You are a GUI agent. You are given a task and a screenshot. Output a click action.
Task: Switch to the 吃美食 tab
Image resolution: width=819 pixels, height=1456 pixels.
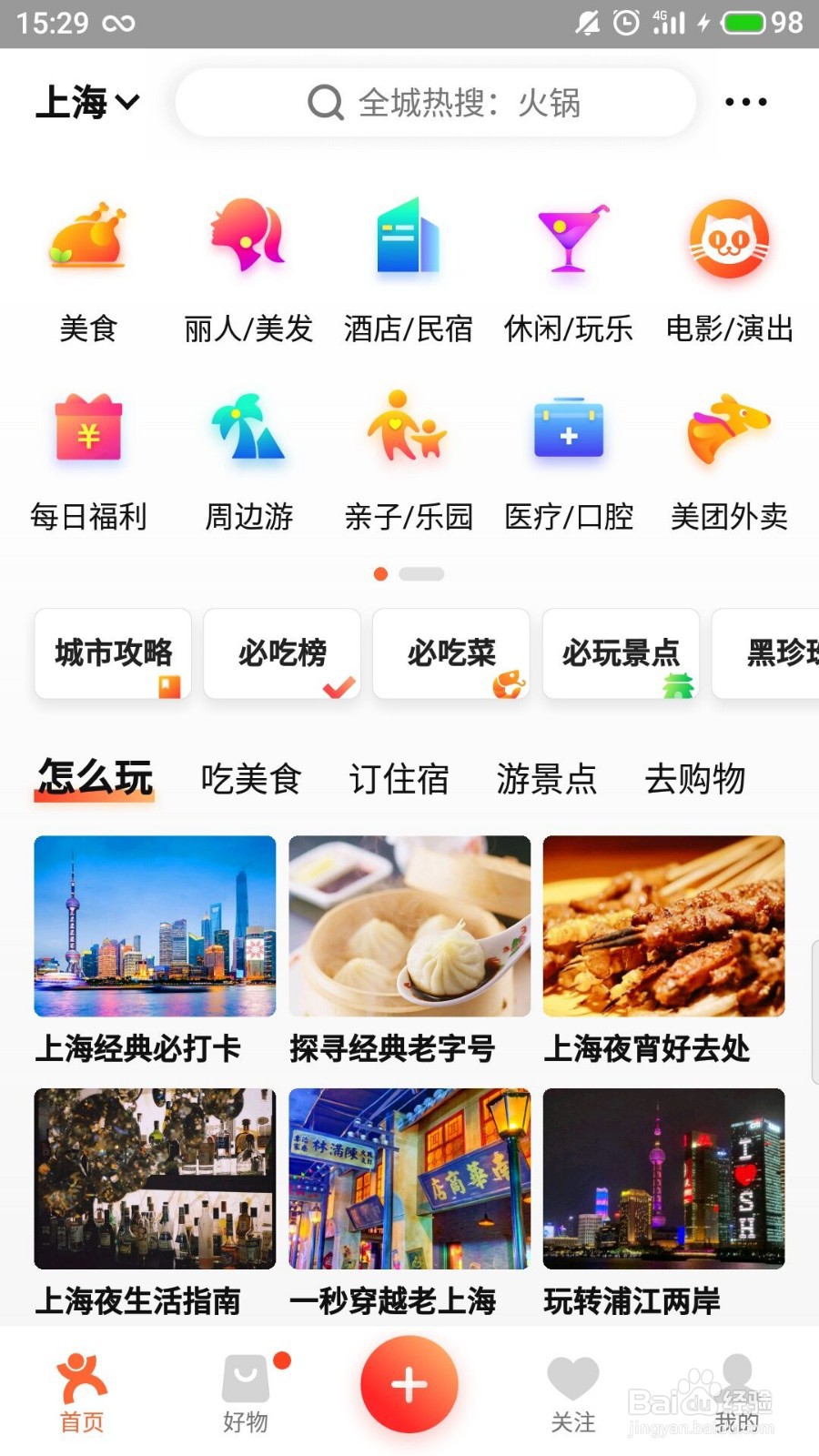tap(250, 779)
